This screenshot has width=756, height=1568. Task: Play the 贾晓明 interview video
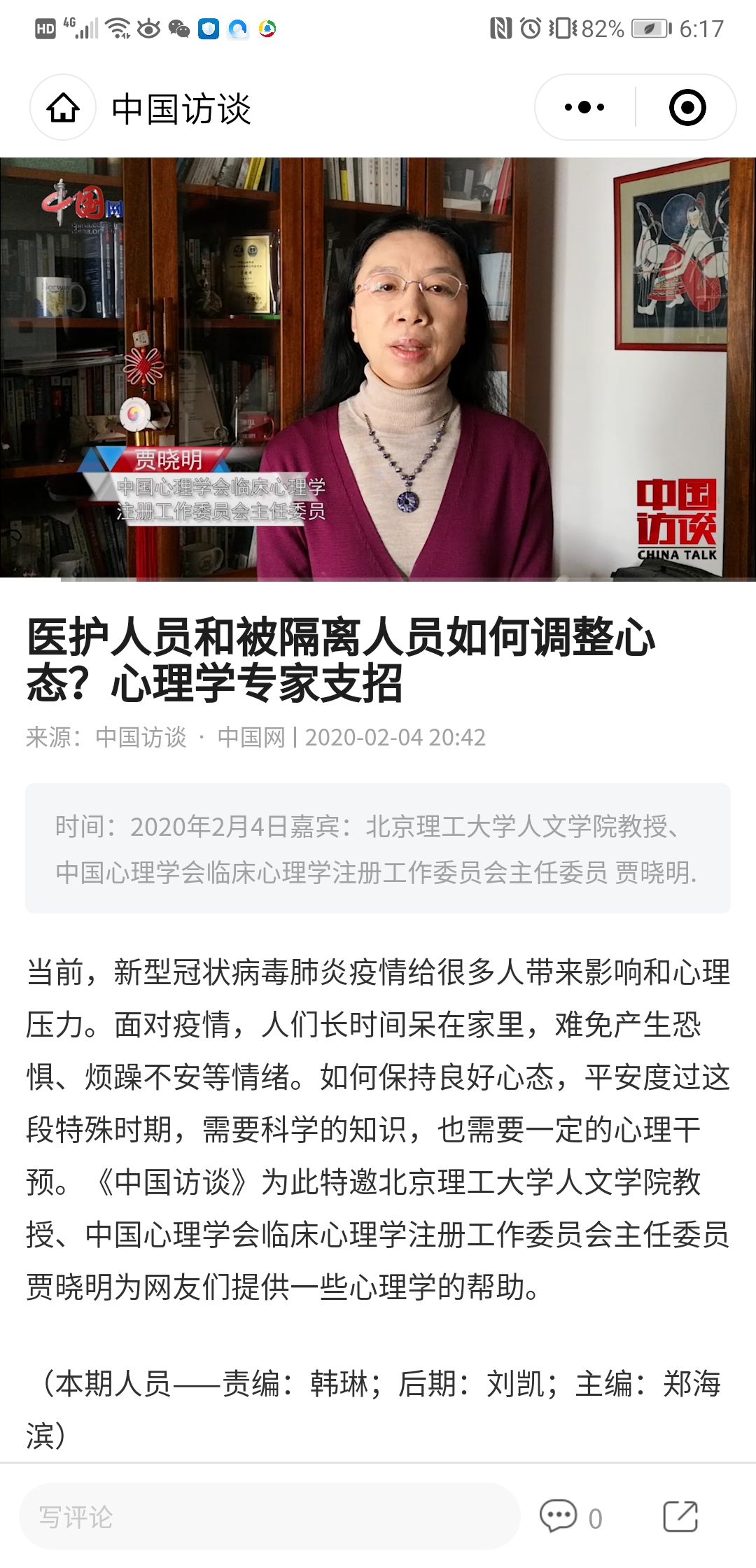[x=378, y=367]
